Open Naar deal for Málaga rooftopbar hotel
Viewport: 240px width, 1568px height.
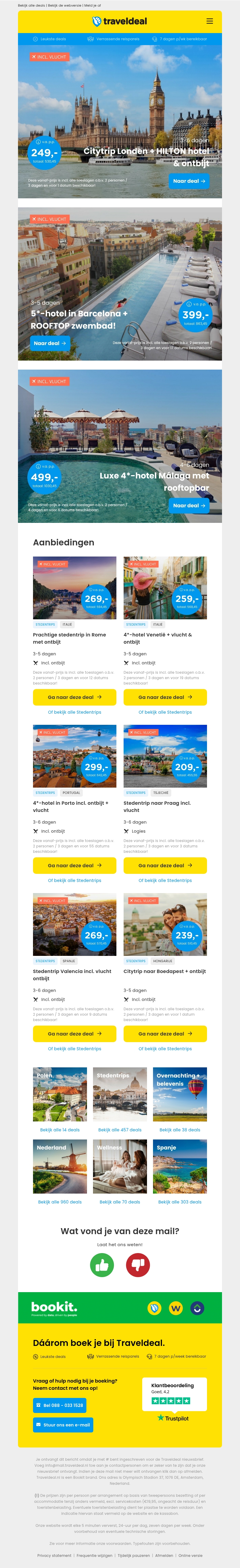pos(189,505)
